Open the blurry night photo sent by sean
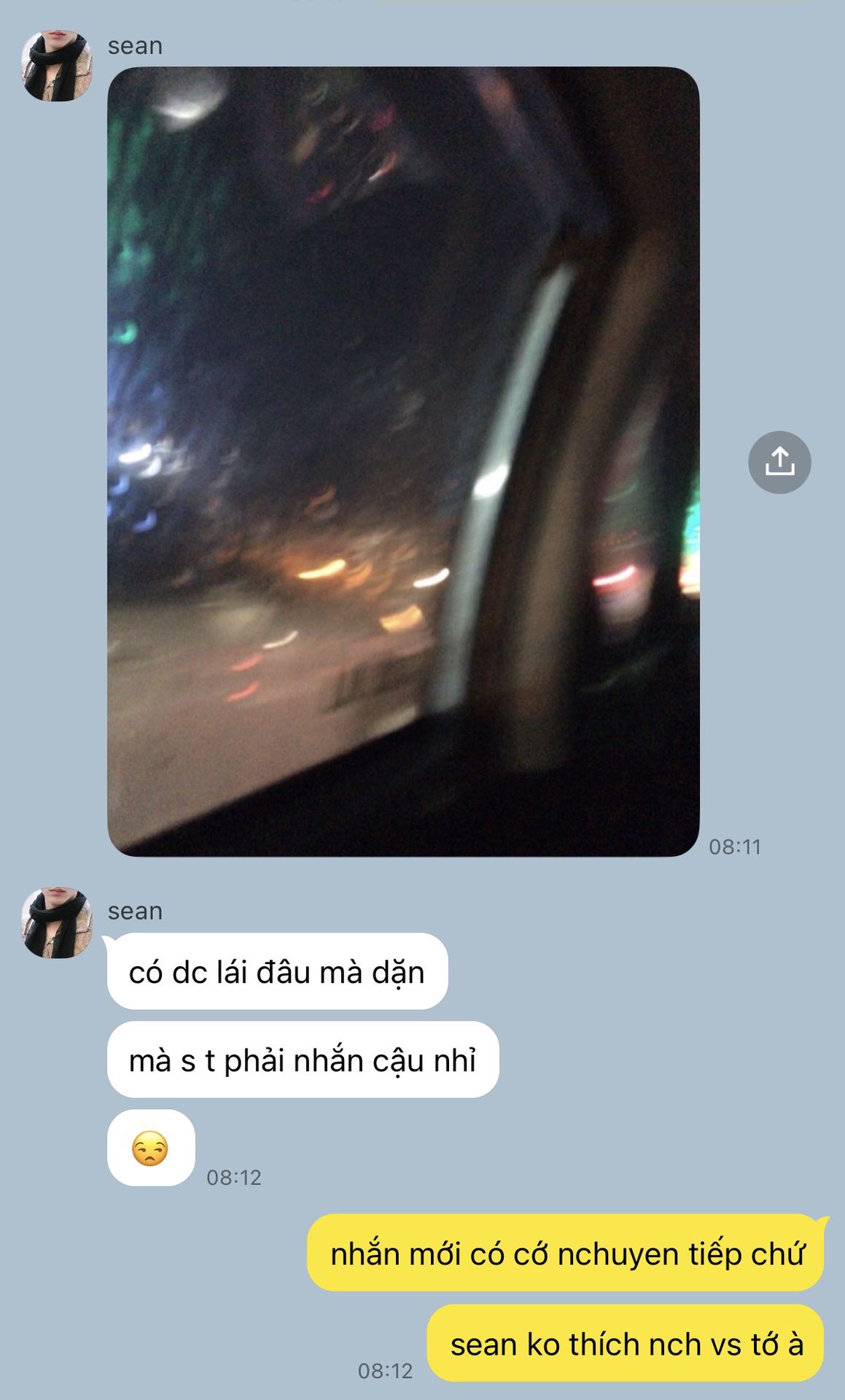The height and width of the screenshot is (1400, 845). [x=403, y=461]
